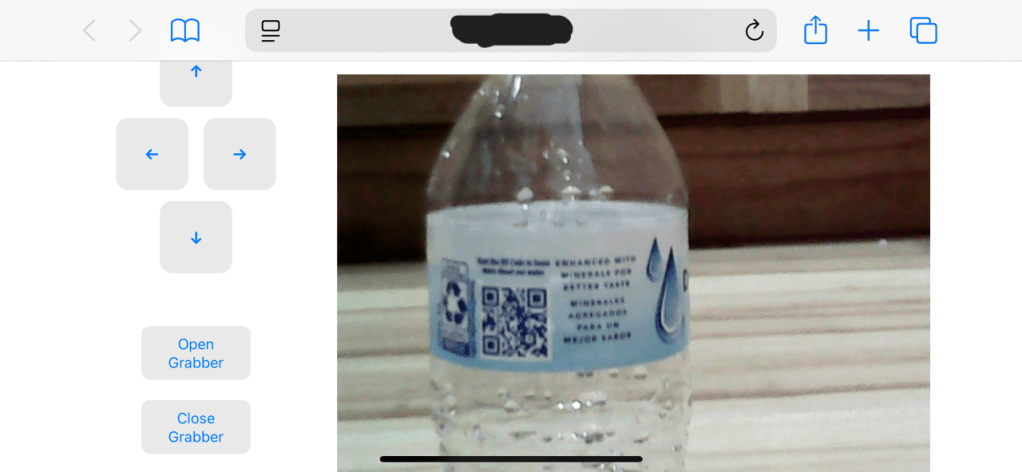
Task: Open the bookmarks book icon
Action: 185,31
